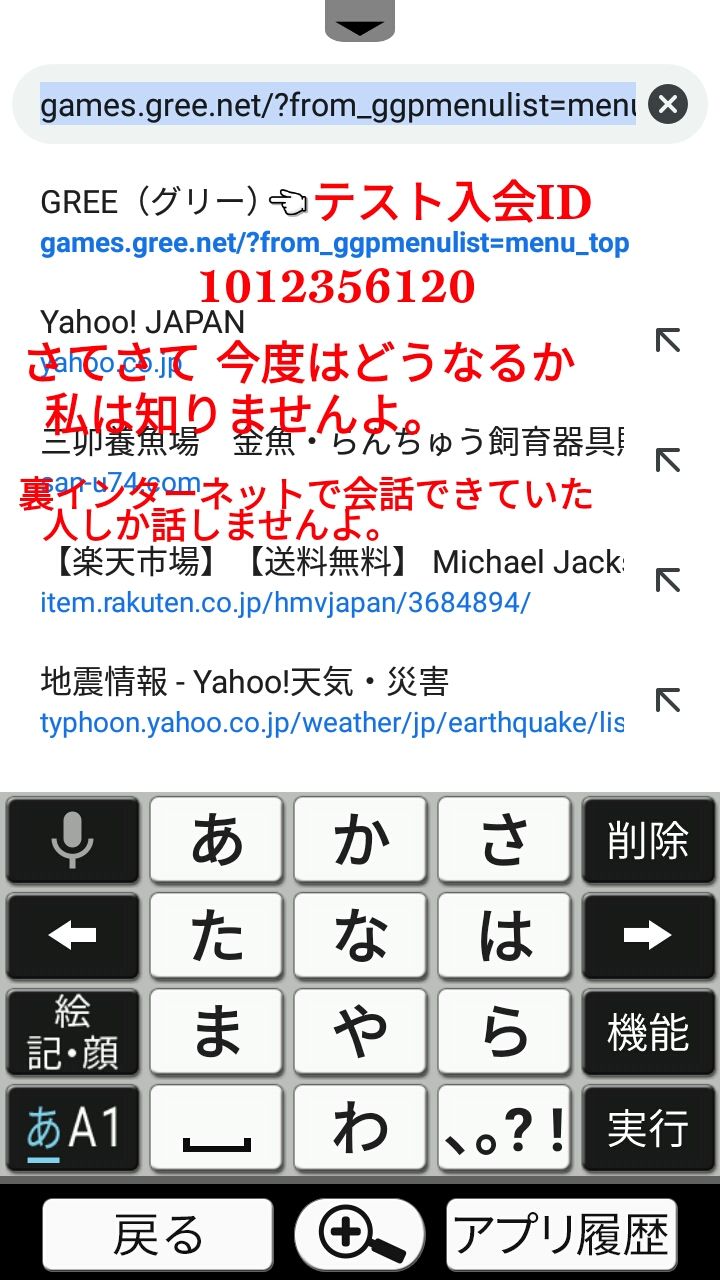Insert 楽天市場 suggestion using its arrow

click(667, 580)
